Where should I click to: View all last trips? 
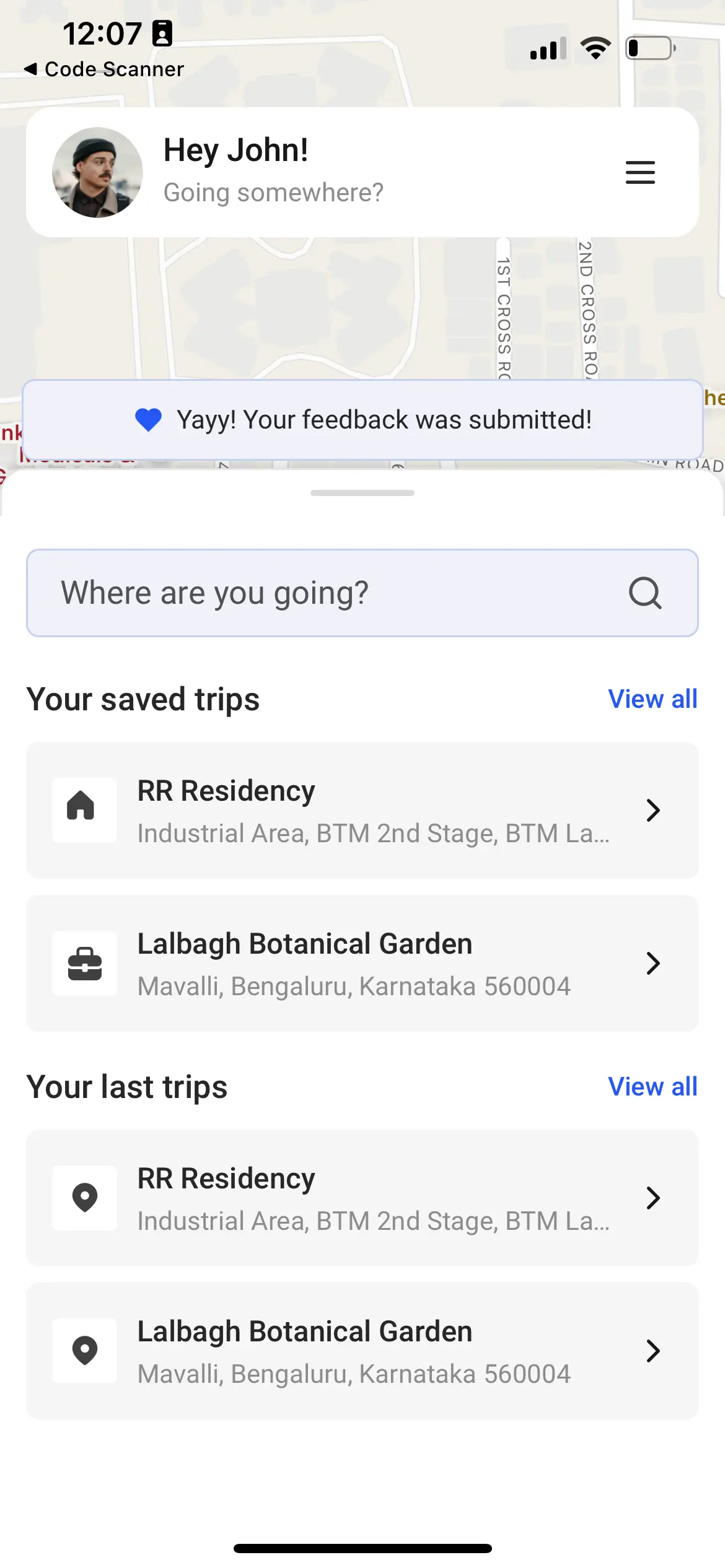point(653,1086)
